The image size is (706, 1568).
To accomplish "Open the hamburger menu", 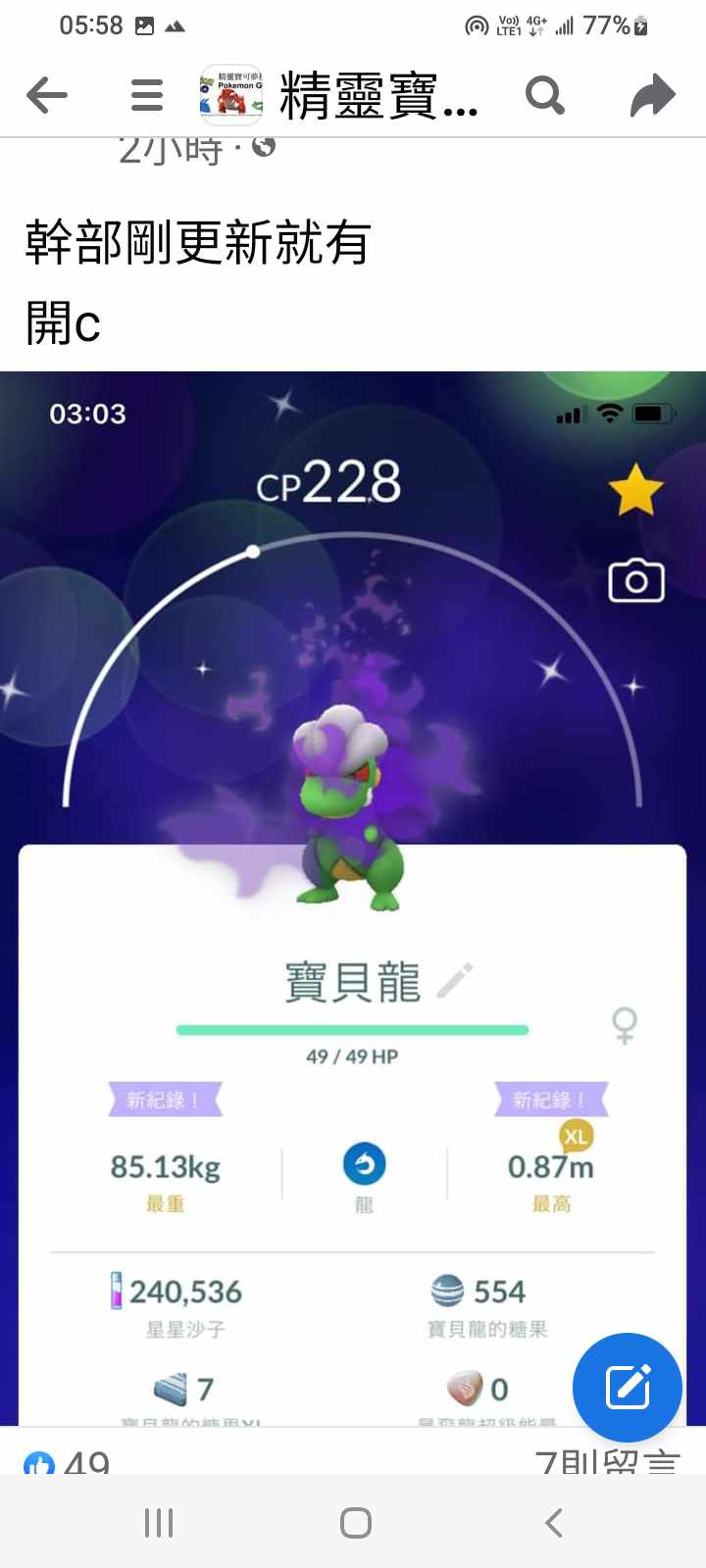I will [x=147, y=95].
